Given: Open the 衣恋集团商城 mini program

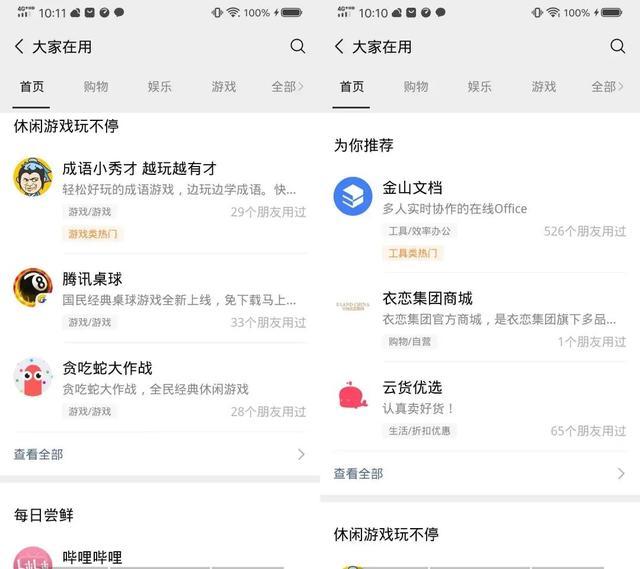Looking at the screenshot, I should coord(427,298).
